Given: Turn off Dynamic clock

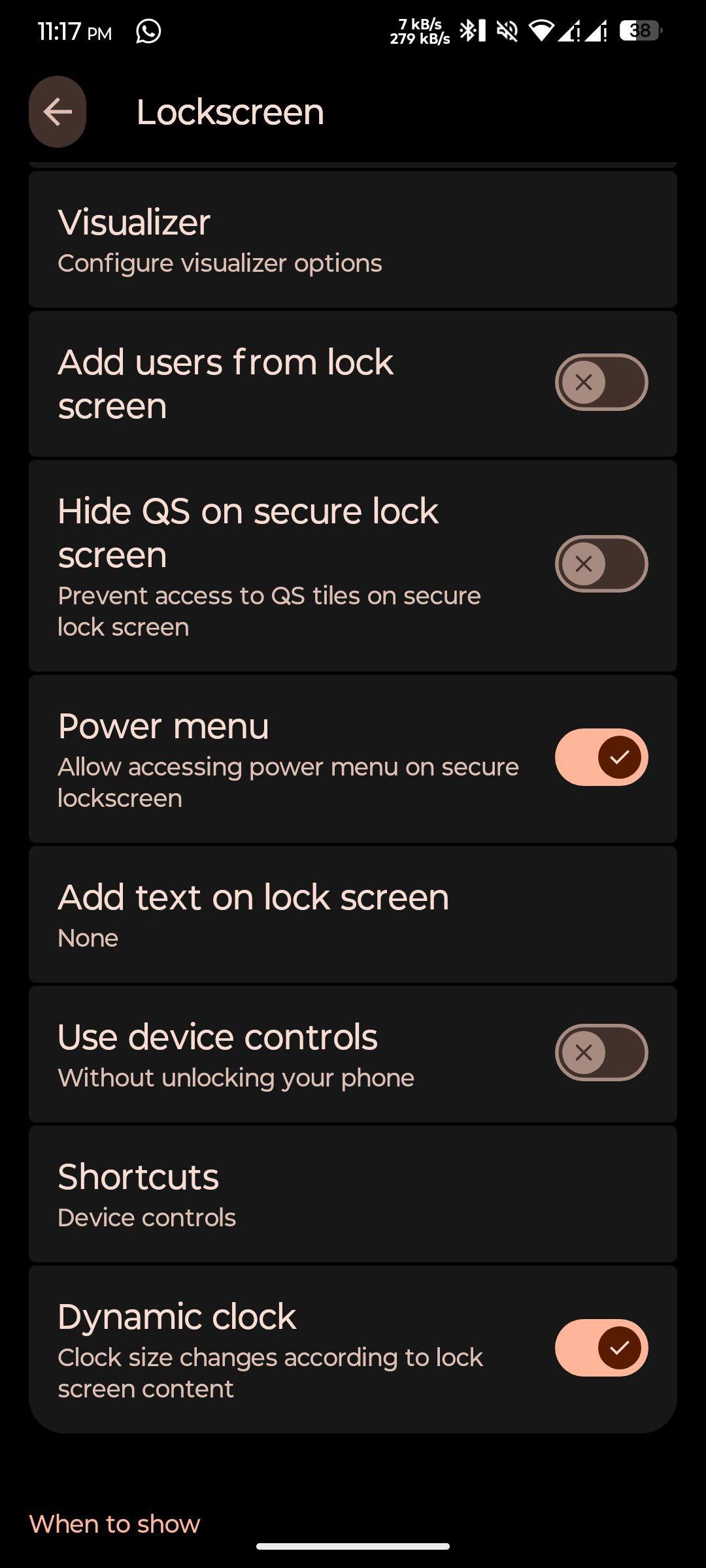Looking at the screenshot, I should [x=601, y=1348].
